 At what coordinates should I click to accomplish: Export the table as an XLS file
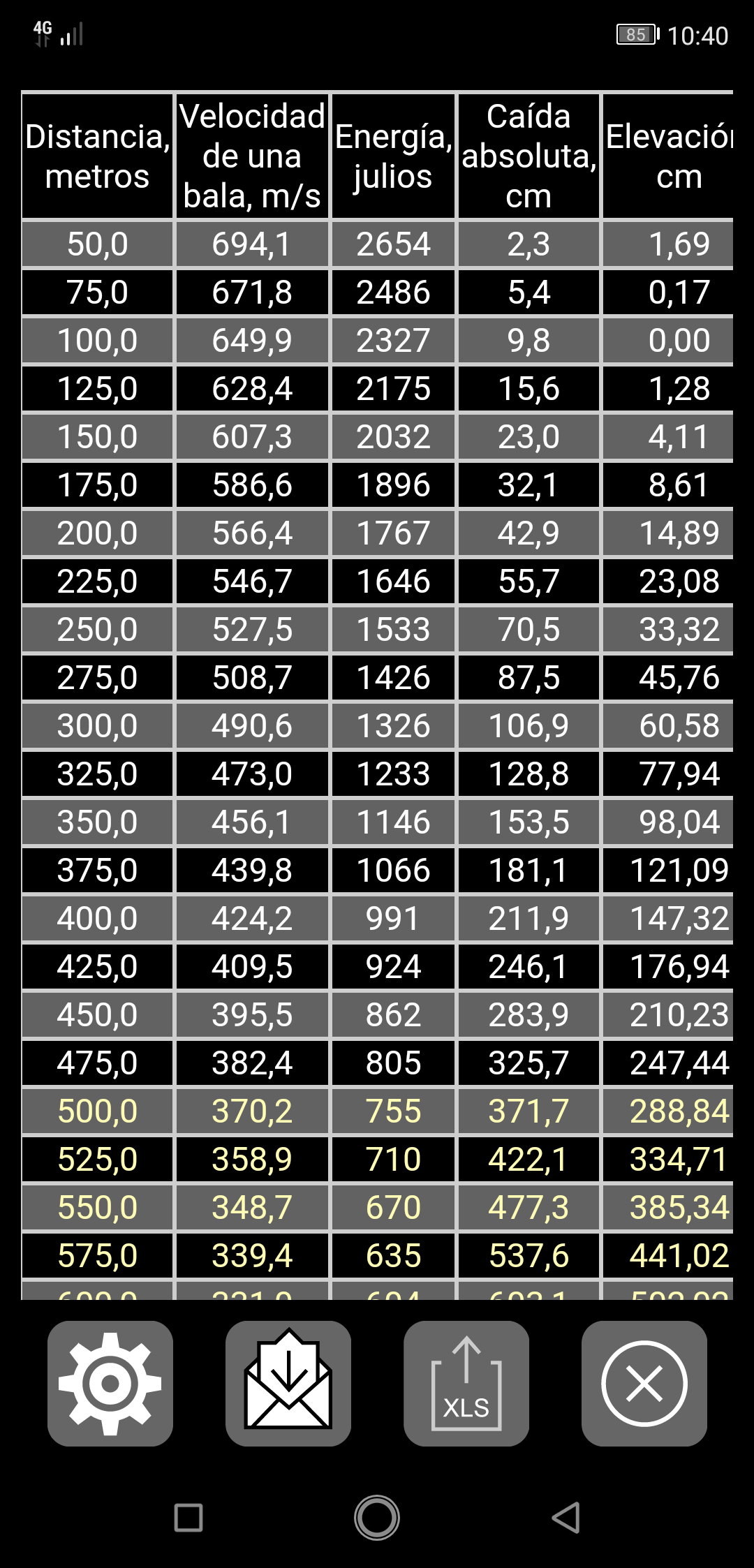(x=466, y=1384)
